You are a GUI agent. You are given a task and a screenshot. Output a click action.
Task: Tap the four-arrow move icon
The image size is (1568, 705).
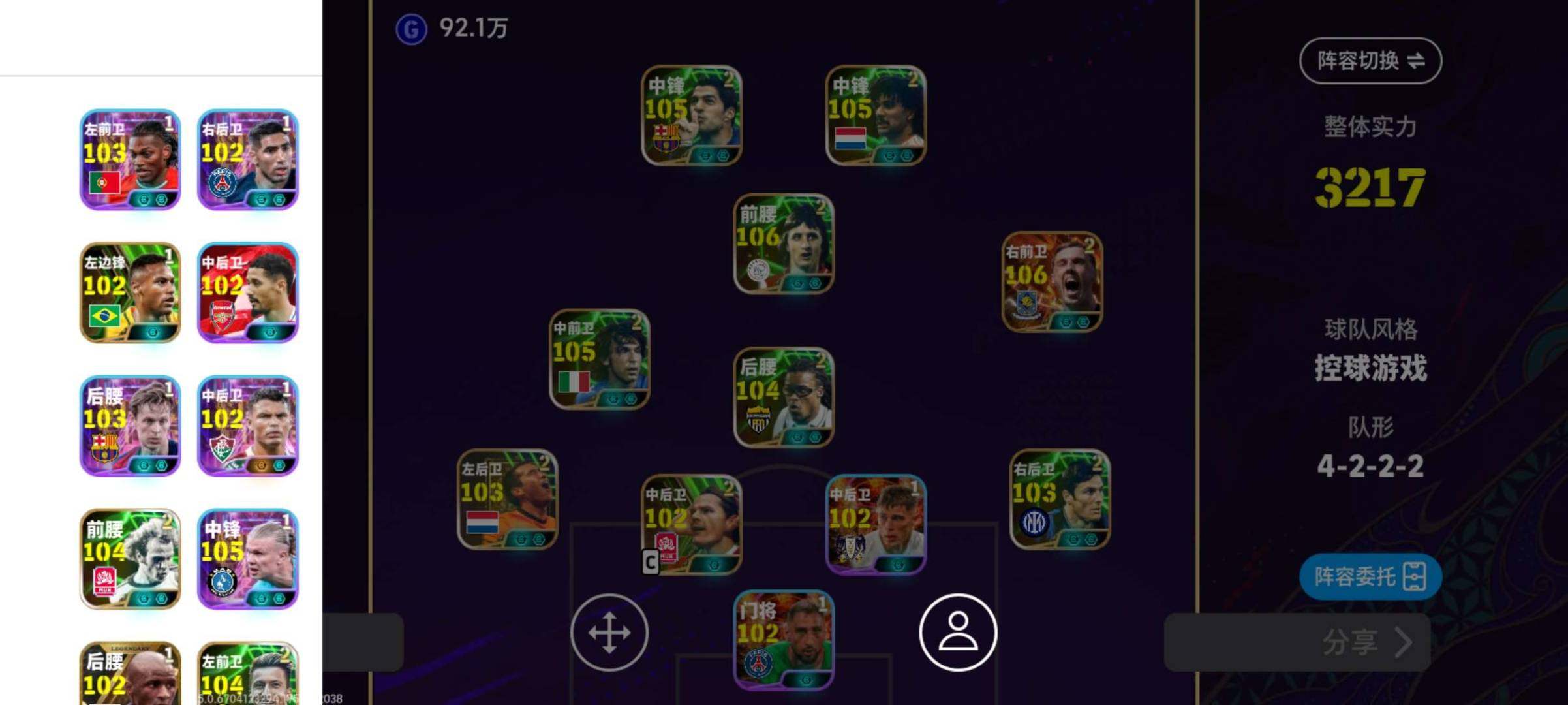[609, 632]
